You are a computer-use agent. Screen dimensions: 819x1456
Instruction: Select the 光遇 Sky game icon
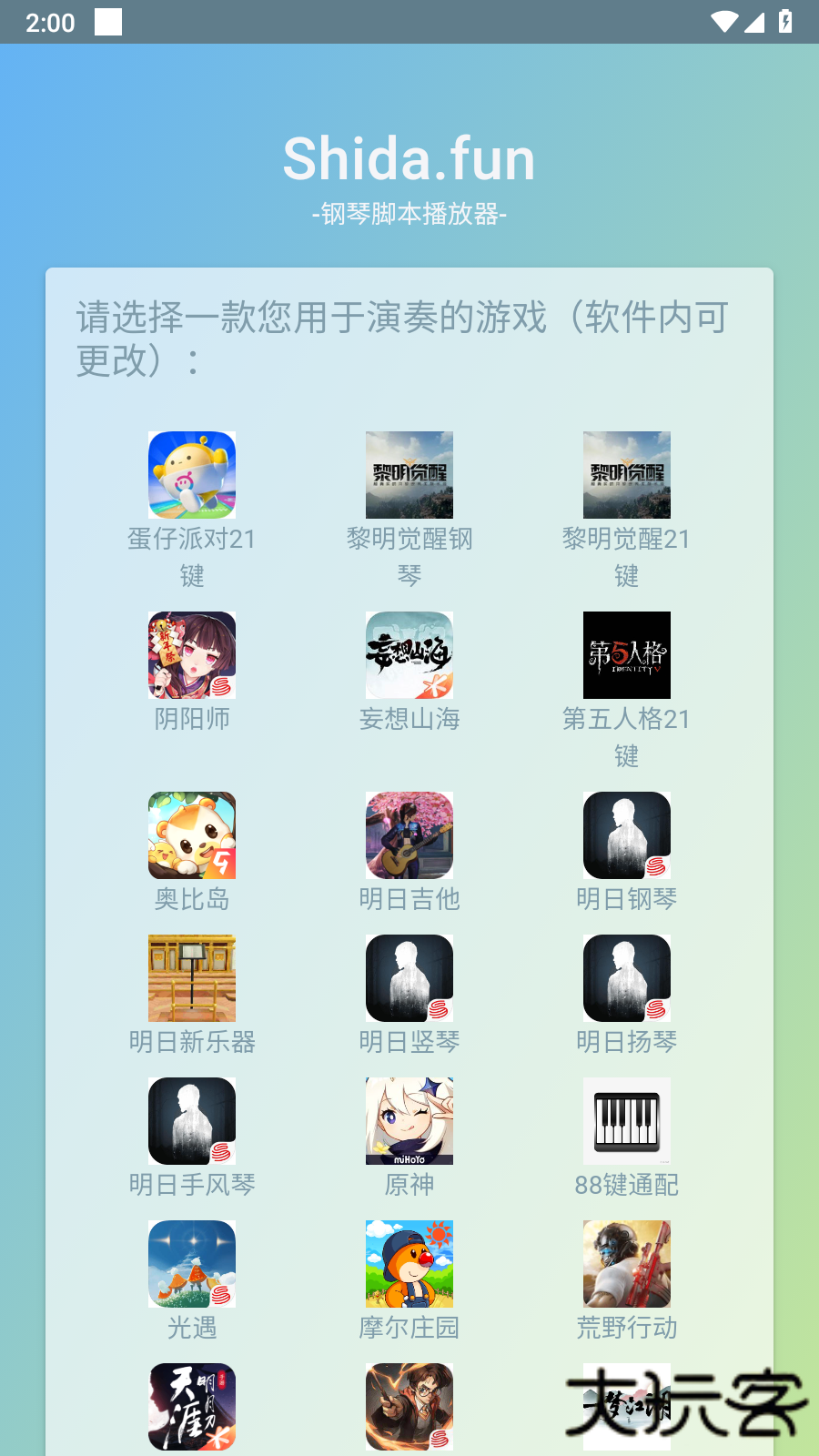tap(191, 1263)
